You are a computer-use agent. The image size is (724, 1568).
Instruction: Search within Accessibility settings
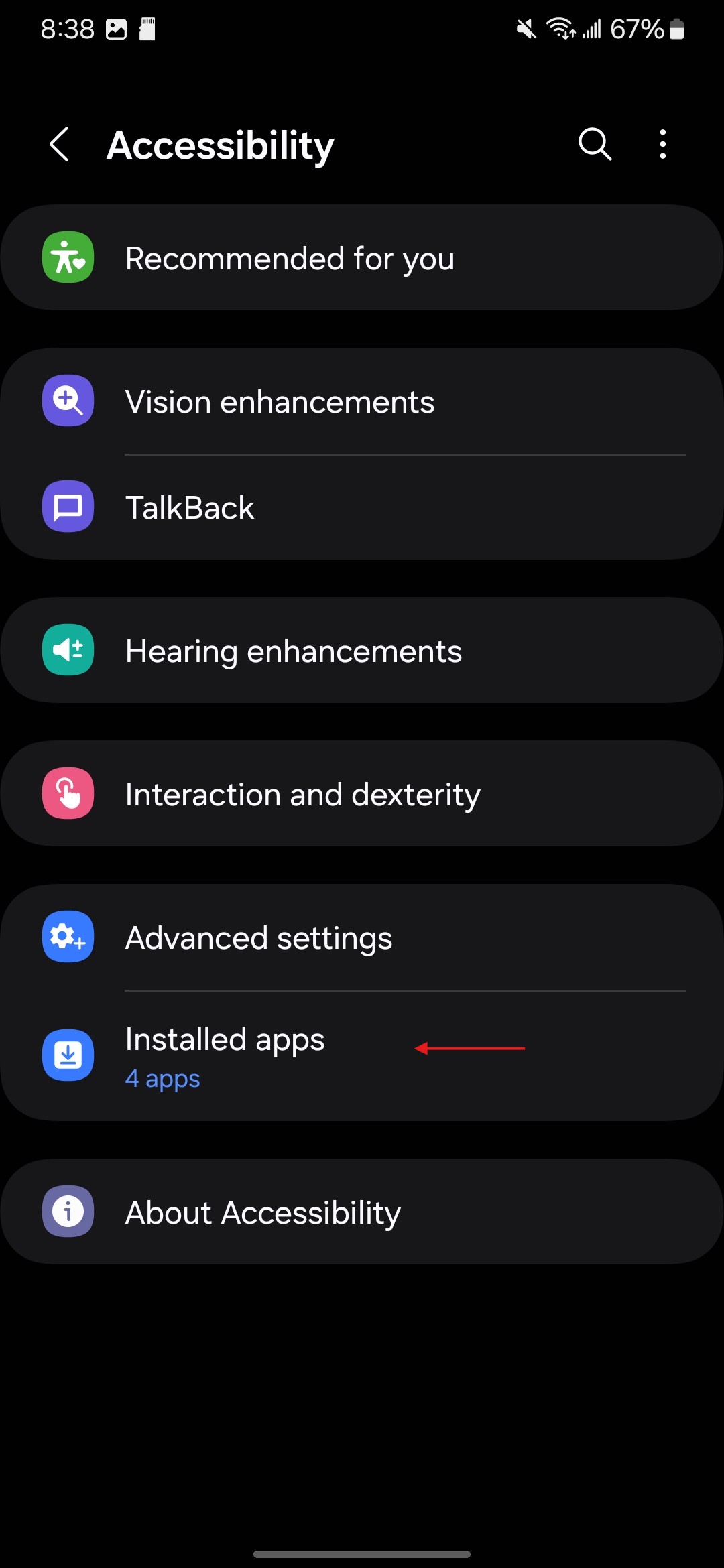pyautogui.click(x=595, y=145)
